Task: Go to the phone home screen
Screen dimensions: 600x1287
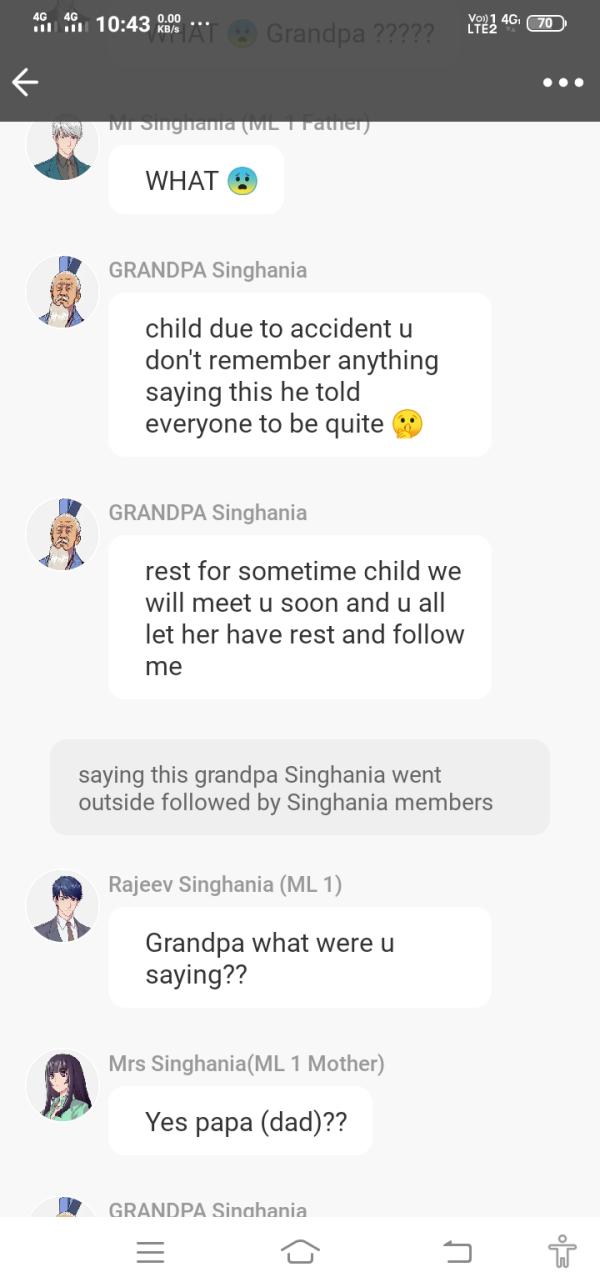Action: pyautogui.click(x=300, y=1251)
